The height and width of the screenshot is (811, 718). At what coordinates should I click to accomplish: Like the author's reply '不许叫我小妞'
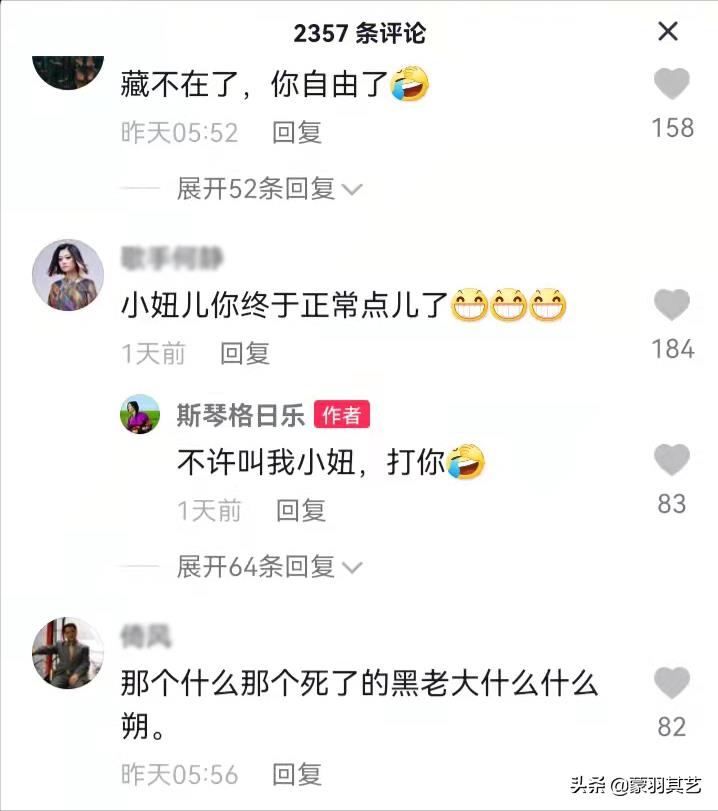pos(672,460)
